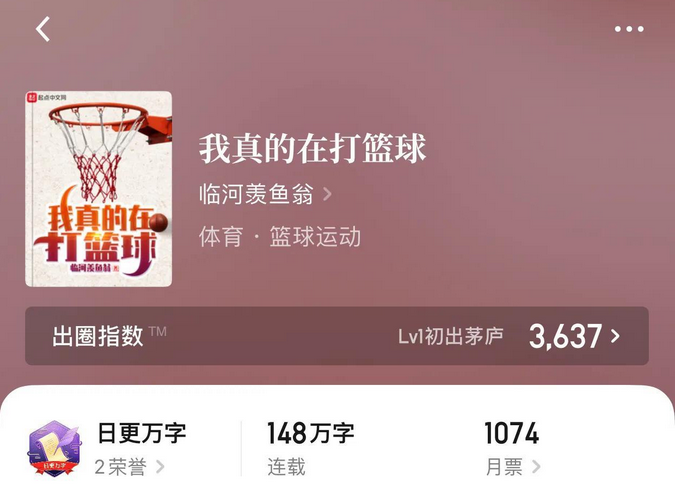View the 2荣誉 honors

coord(129,466)
